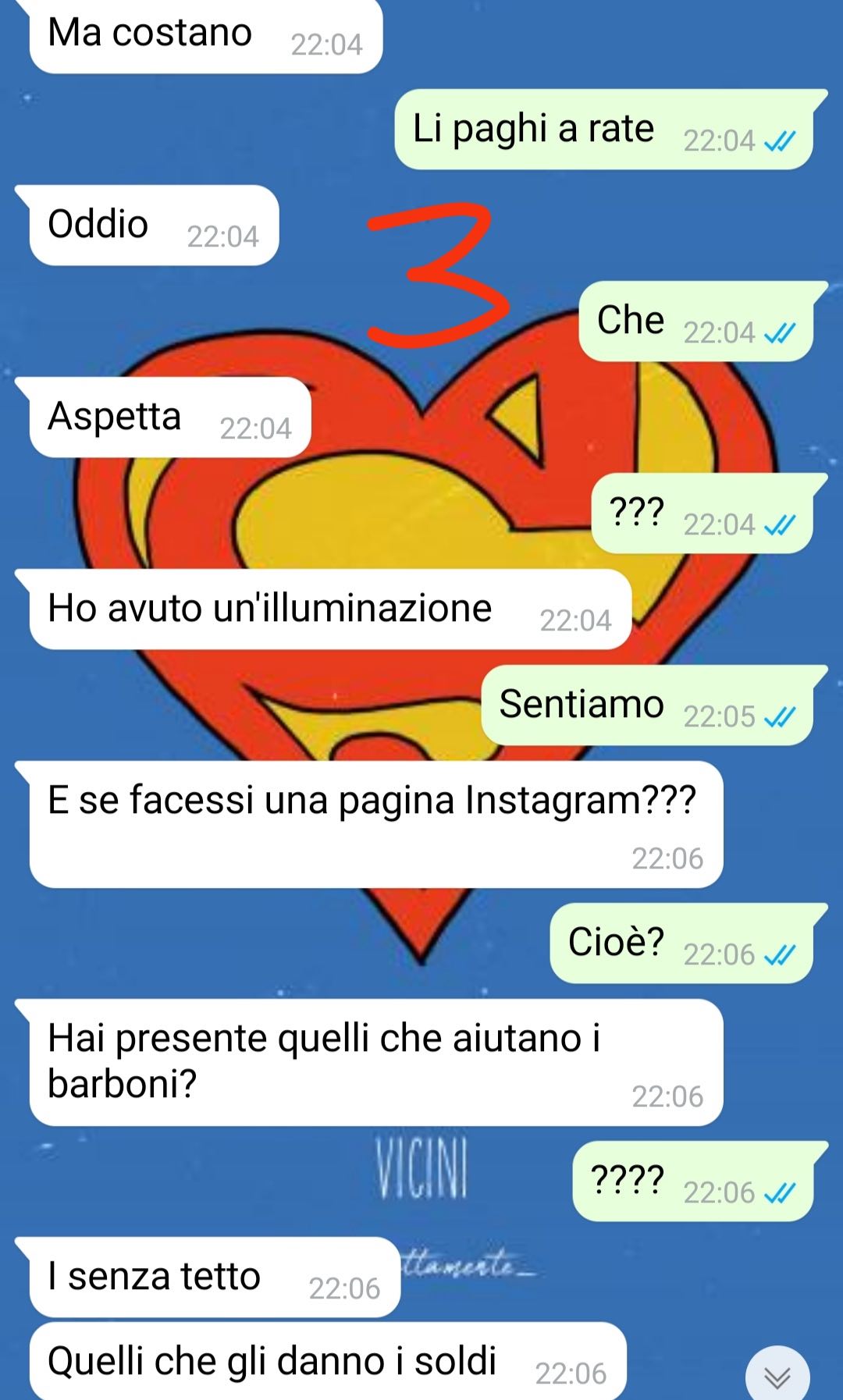Screen dimensions: 843x1400
Task: Jump to the latest messages with the down arrow
Action: click(777, 1377)
